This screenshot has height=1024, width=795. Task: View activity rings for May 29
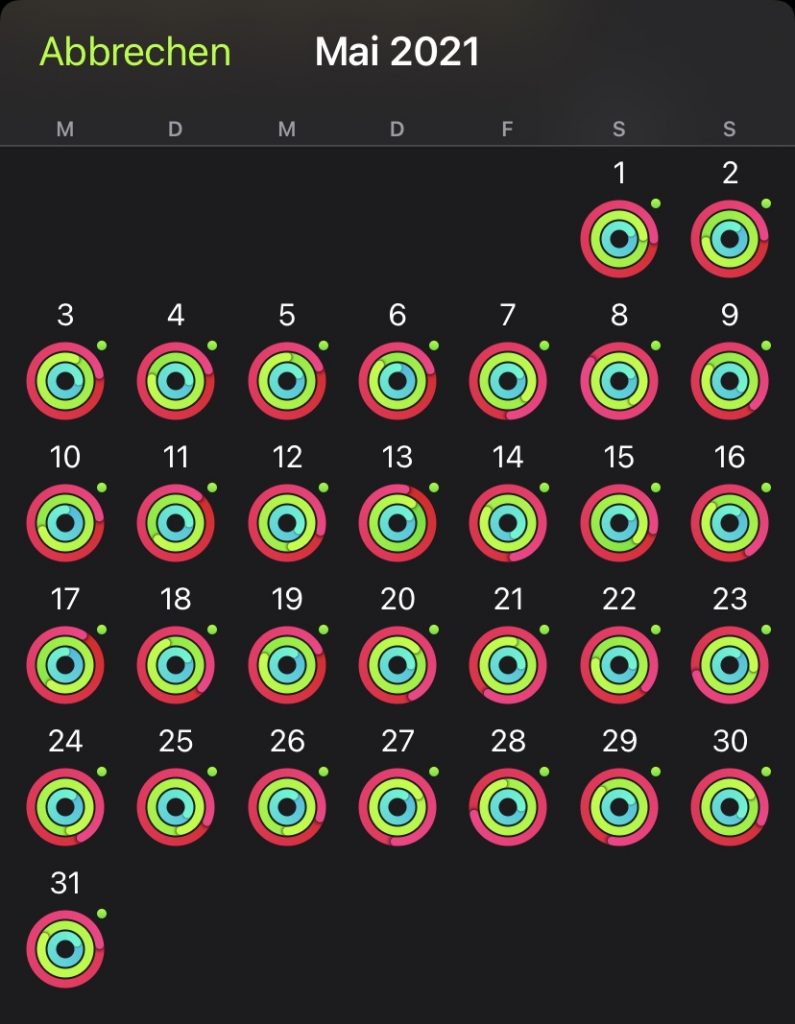tap(619, 807)
